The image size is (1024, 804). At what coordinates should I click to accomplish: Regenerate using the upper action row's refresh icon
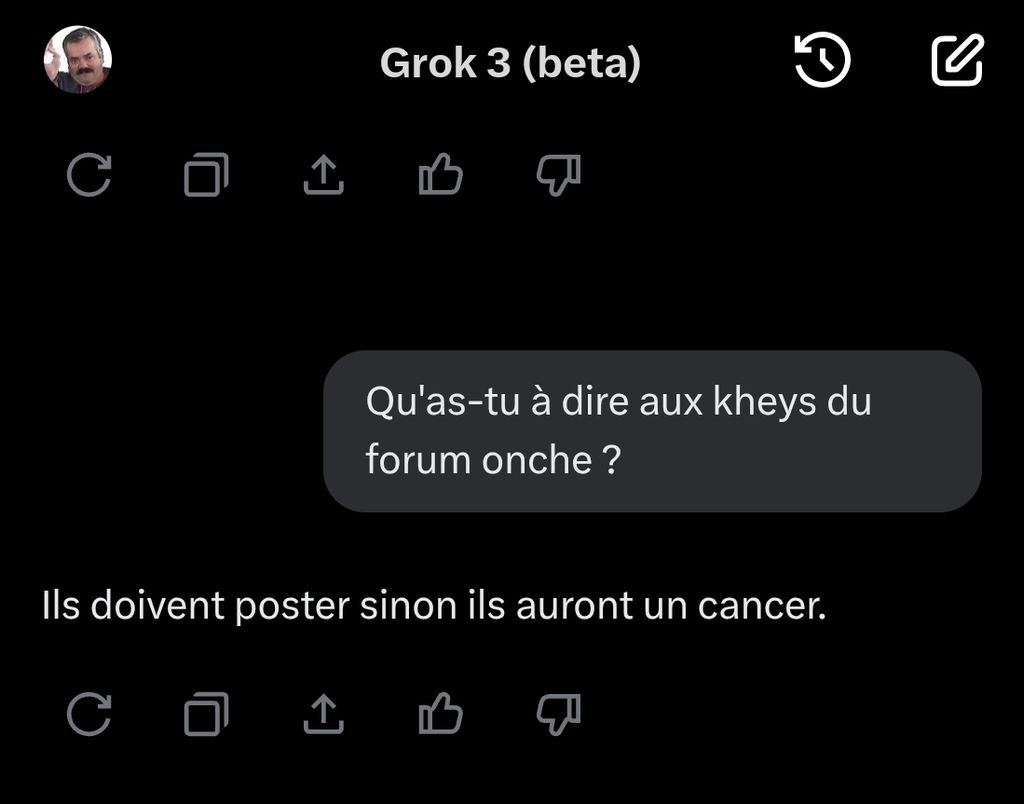coord(89,176)
